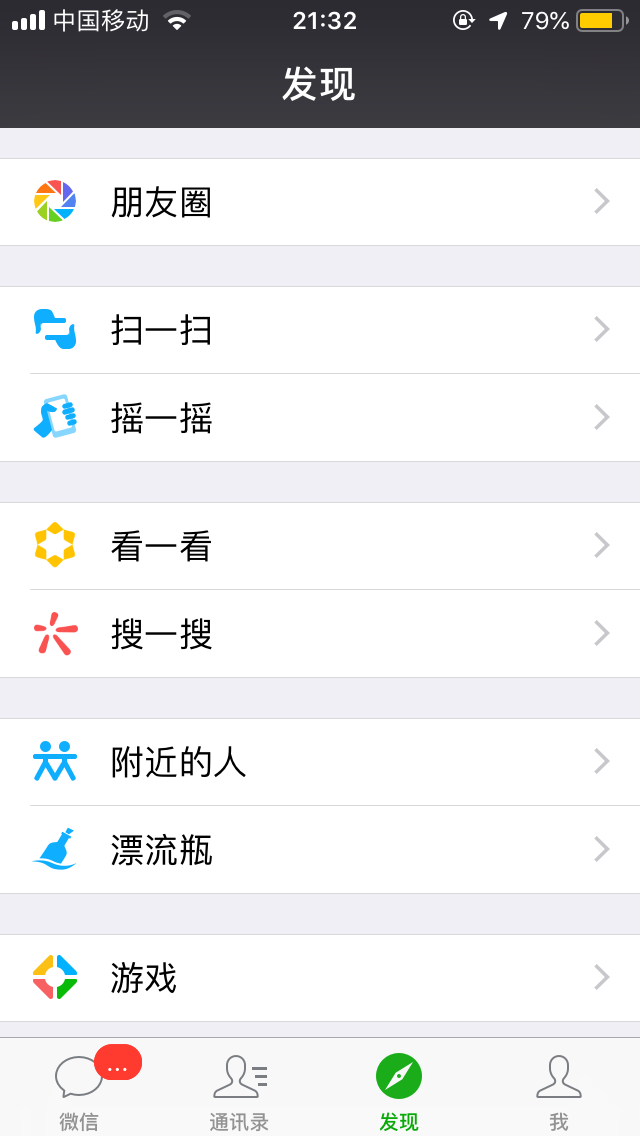Open 漂流瓶 drift bottle
The width and height of the screenshot is (640, 1136).
(320, 850)
